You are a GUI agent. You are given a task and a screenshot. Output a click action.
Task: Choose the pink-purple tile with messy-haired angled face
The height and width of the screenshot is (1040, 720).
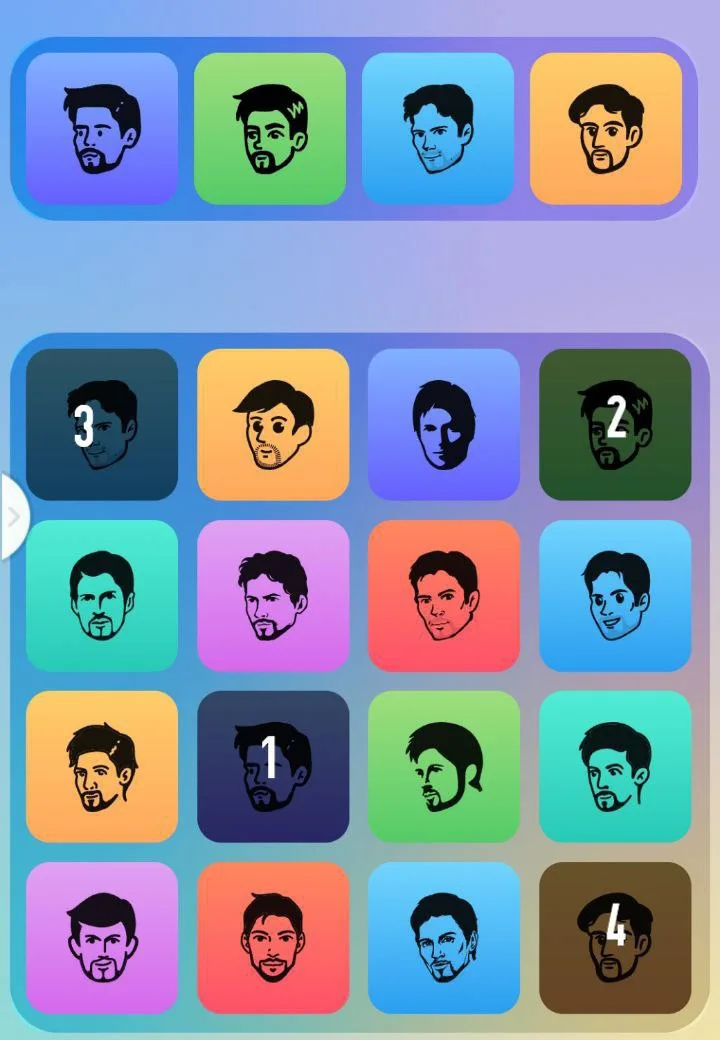coord(273,595)
